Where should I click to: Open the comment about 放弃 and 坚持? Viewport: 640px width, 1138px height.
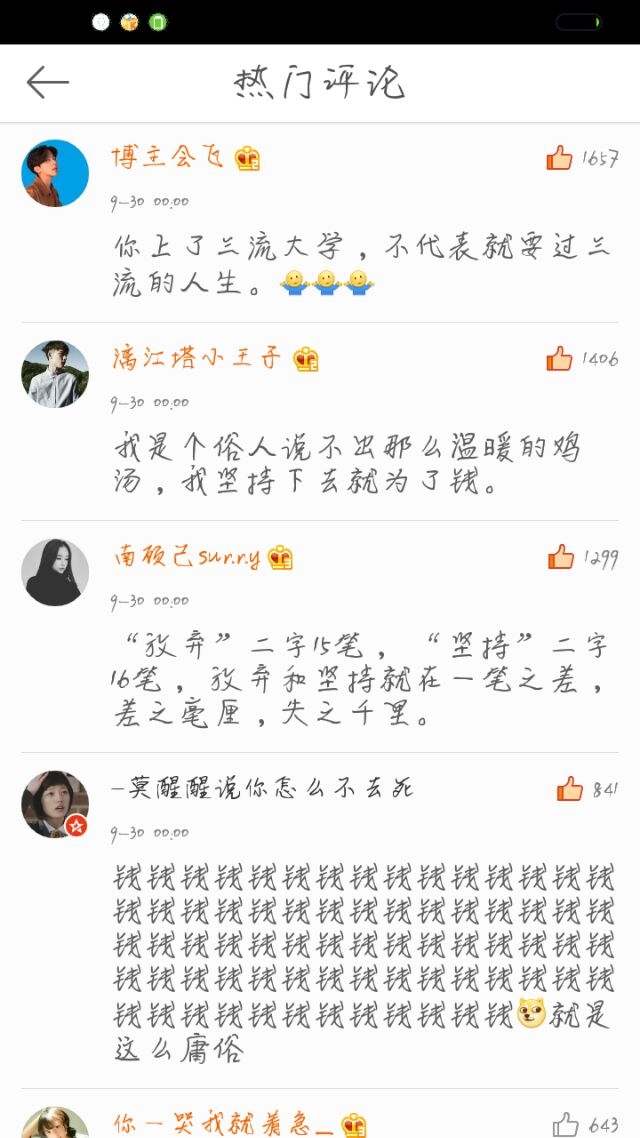point(359,679)
